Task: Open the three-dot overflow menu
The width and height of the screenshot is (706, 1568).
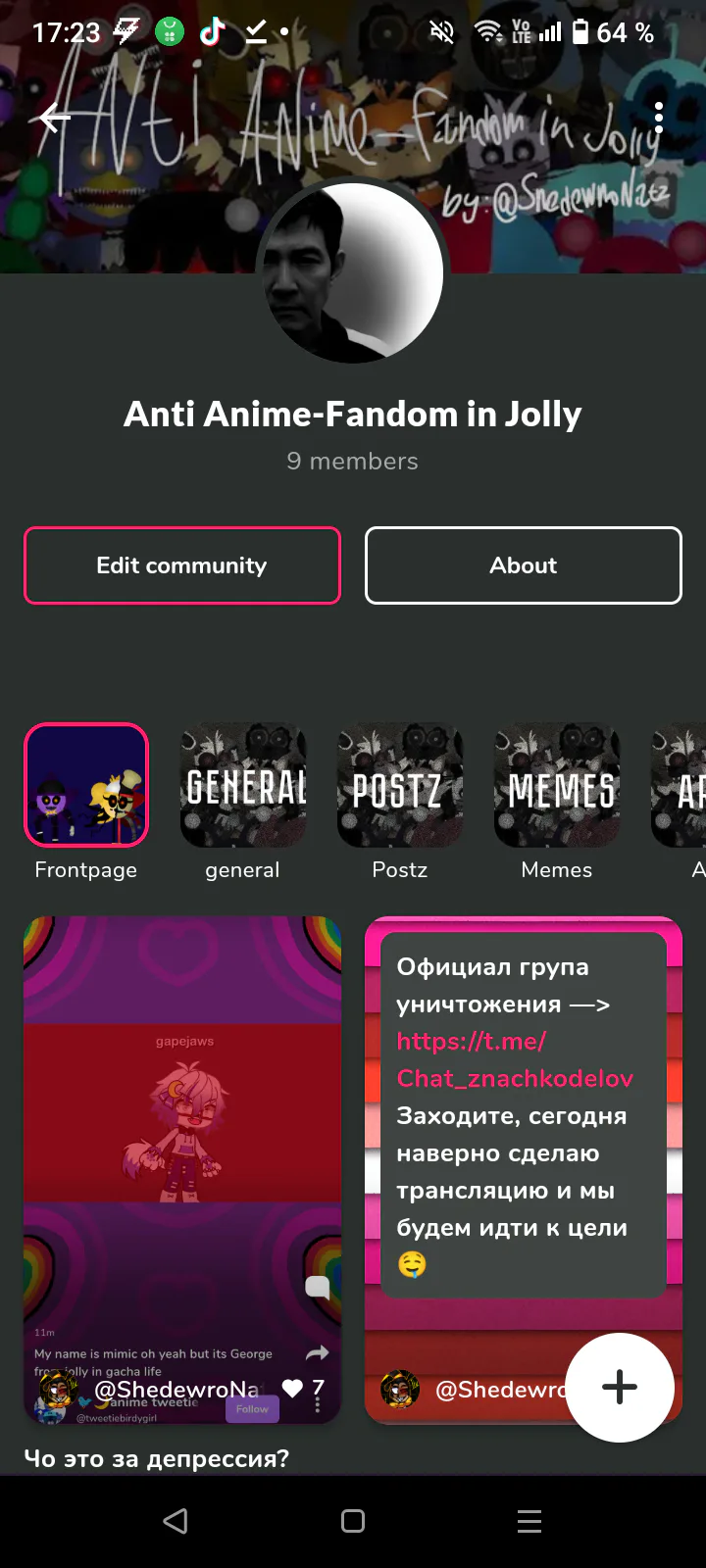Action: click(659, 119)
